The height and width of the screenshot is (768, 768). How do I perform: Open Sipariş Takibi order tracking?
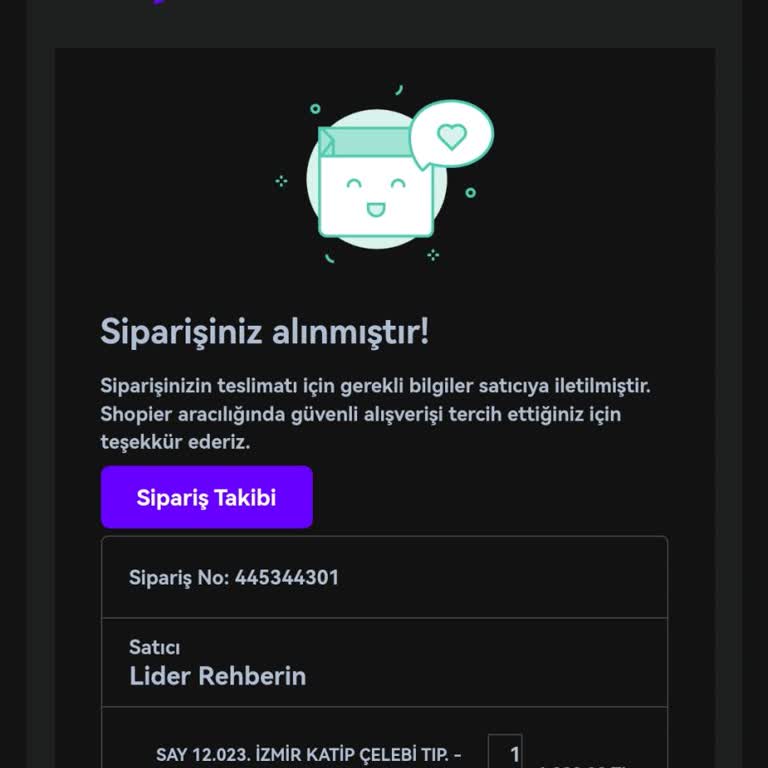pos(206,497)
